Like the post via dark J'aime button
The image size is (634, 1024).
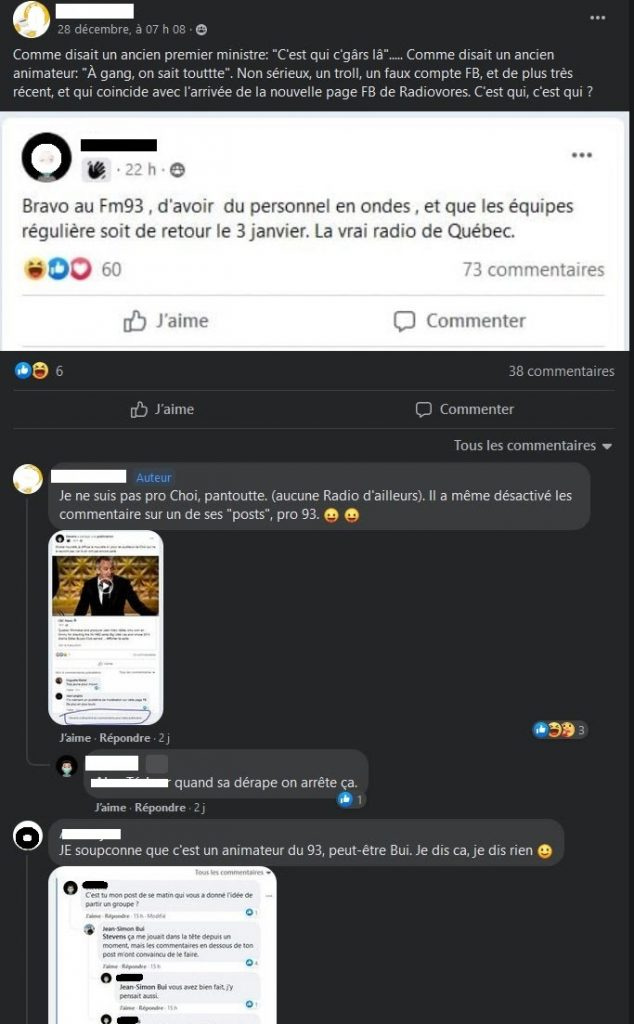pyautogui.click(x=162, y=409)
